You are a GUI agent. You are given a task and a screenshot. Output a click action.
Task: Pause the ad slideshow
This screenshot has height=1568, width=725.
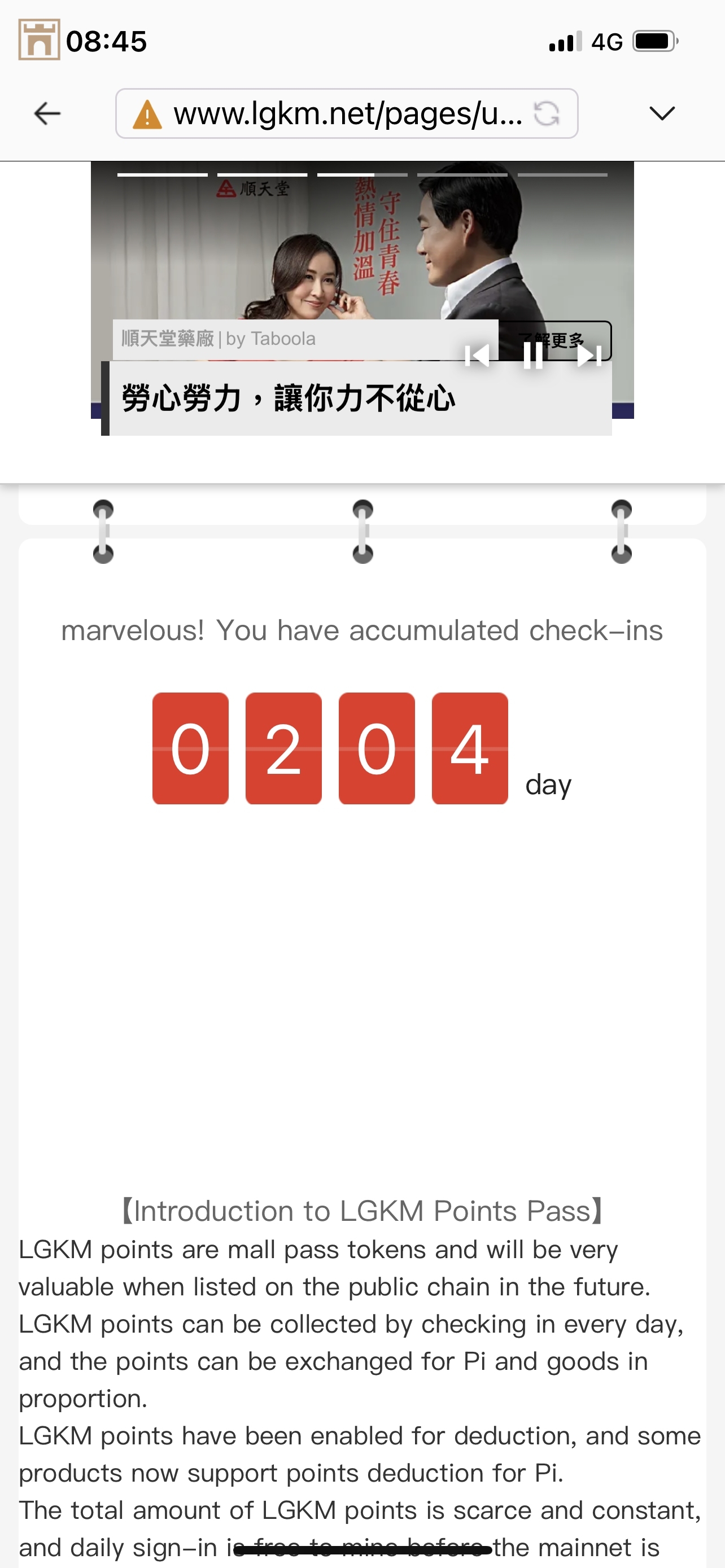click(533, 356)
